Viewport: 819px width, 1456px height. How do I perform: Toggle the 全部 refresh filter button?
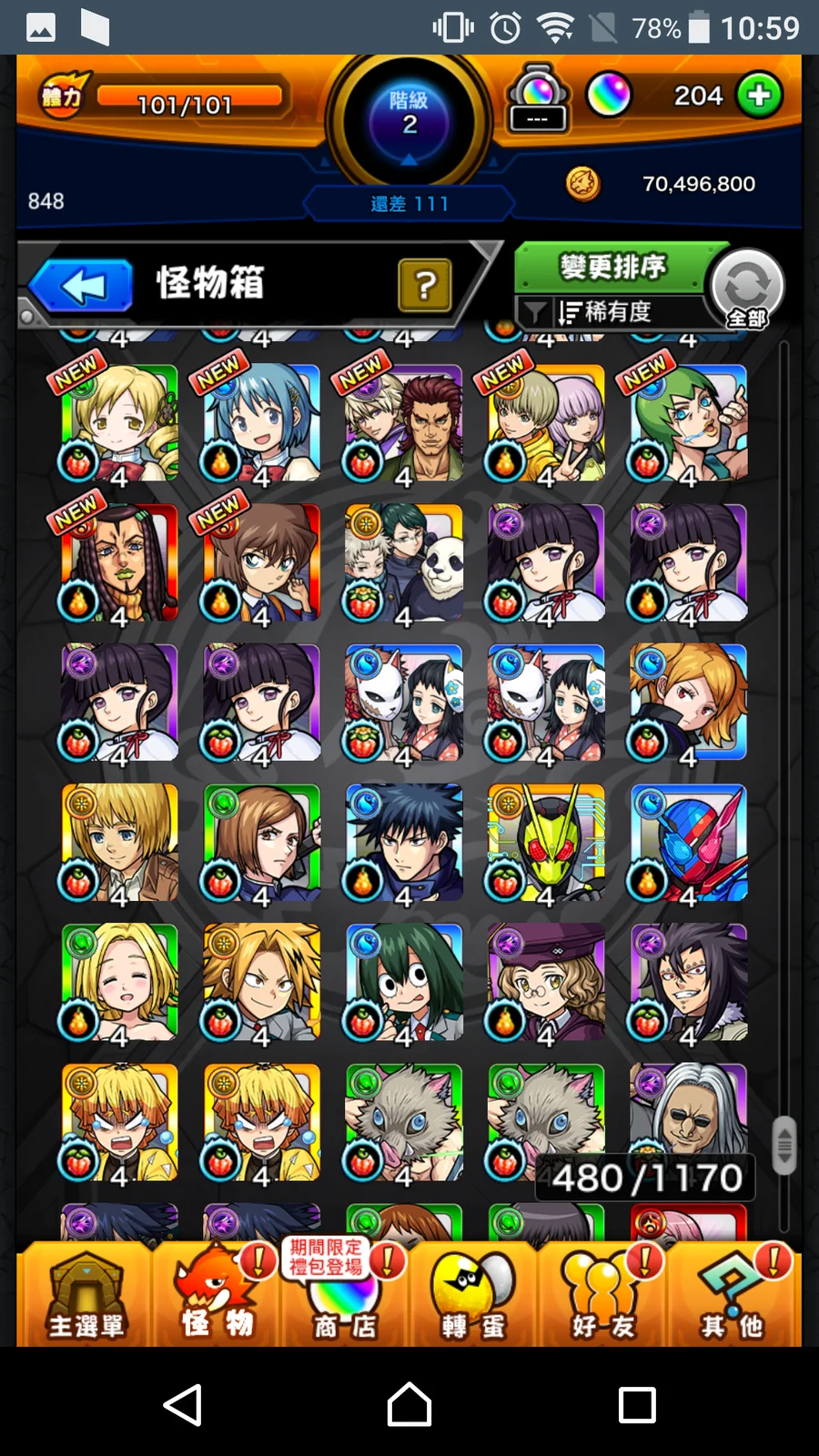point(747,289)
